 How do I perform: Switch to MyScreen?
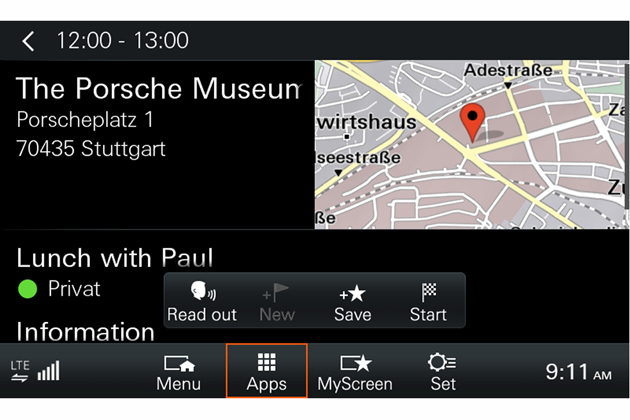pos(354,371)
